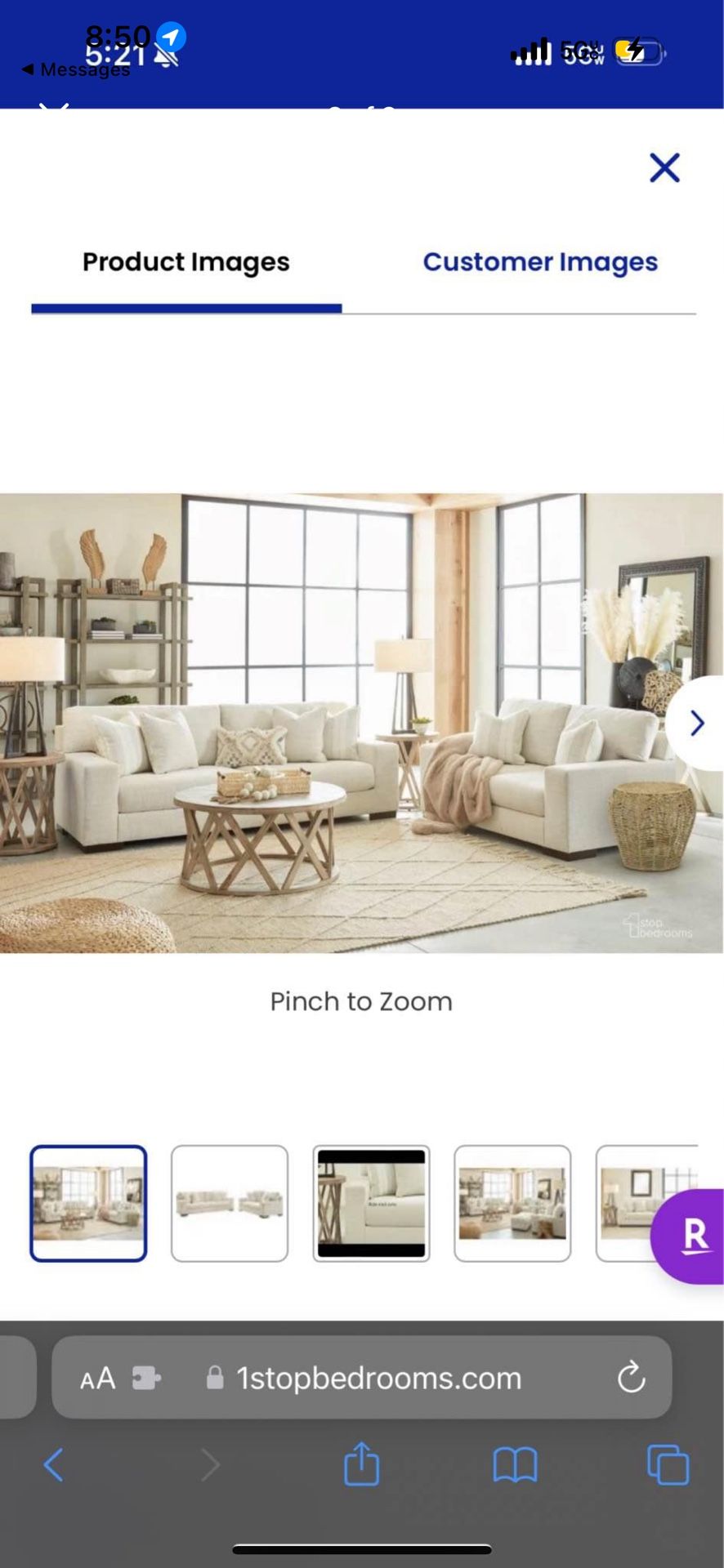Viewport: 724px width, 1568px height.
Task: Open the sofa arm close-up thumbnail
Action: [371, 1203]
